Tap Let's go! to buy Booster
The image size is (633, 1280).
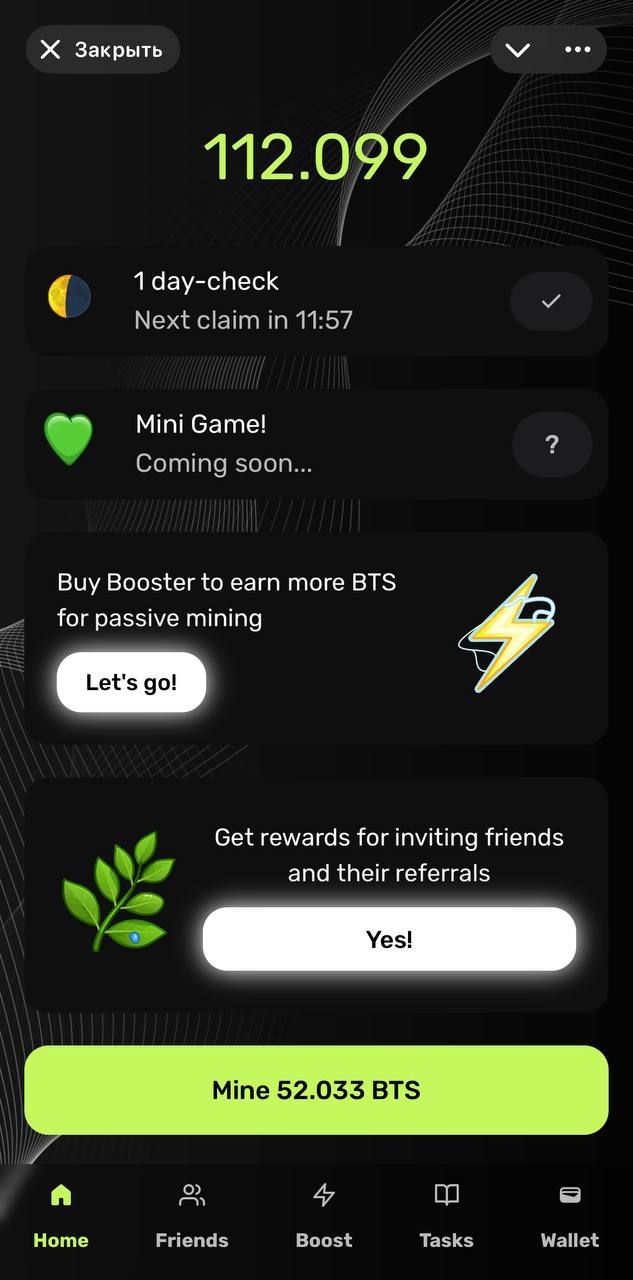[x=131, y=683]
